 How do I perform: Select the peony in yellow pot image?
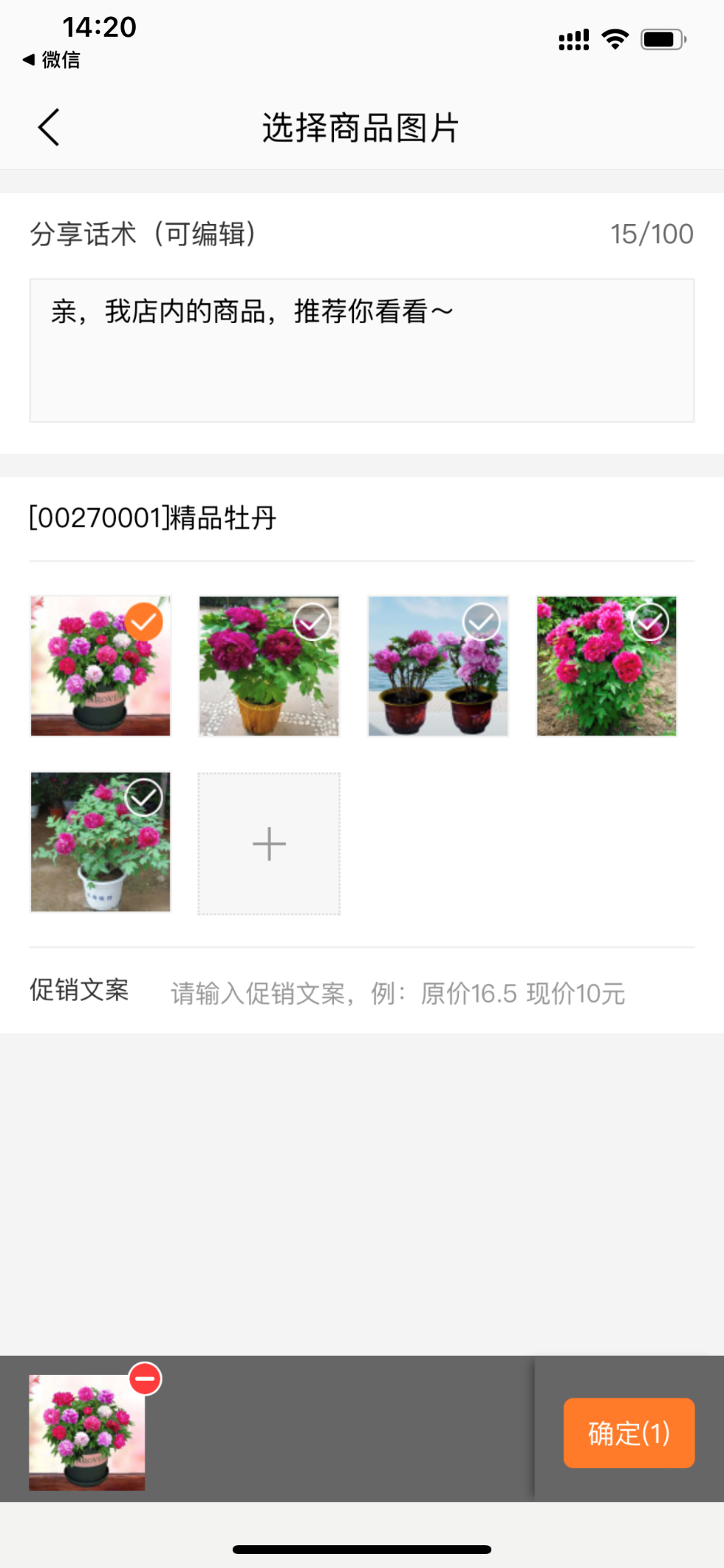click(311, 622)
